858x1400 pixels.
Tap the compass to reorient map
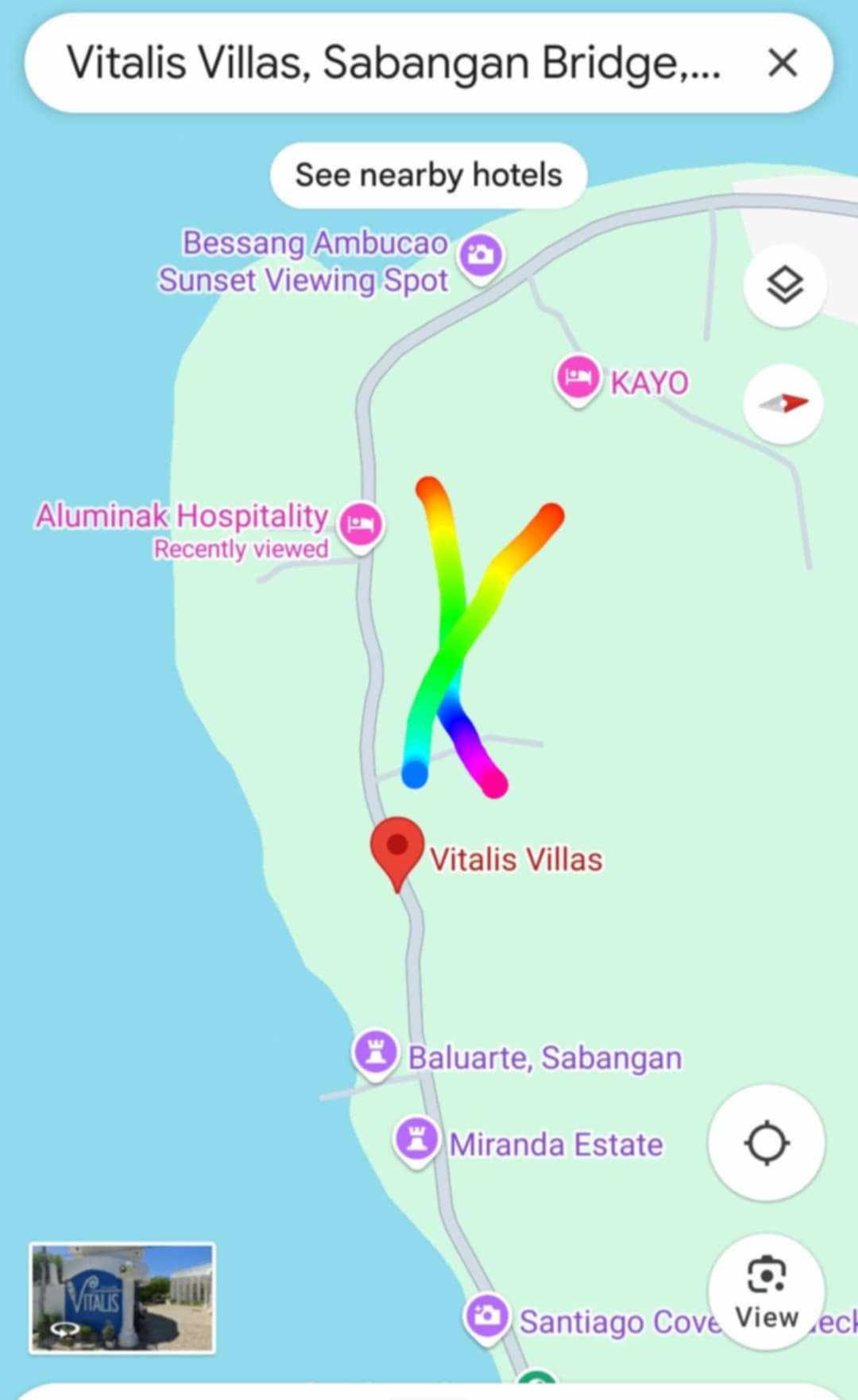coord(783,403)
